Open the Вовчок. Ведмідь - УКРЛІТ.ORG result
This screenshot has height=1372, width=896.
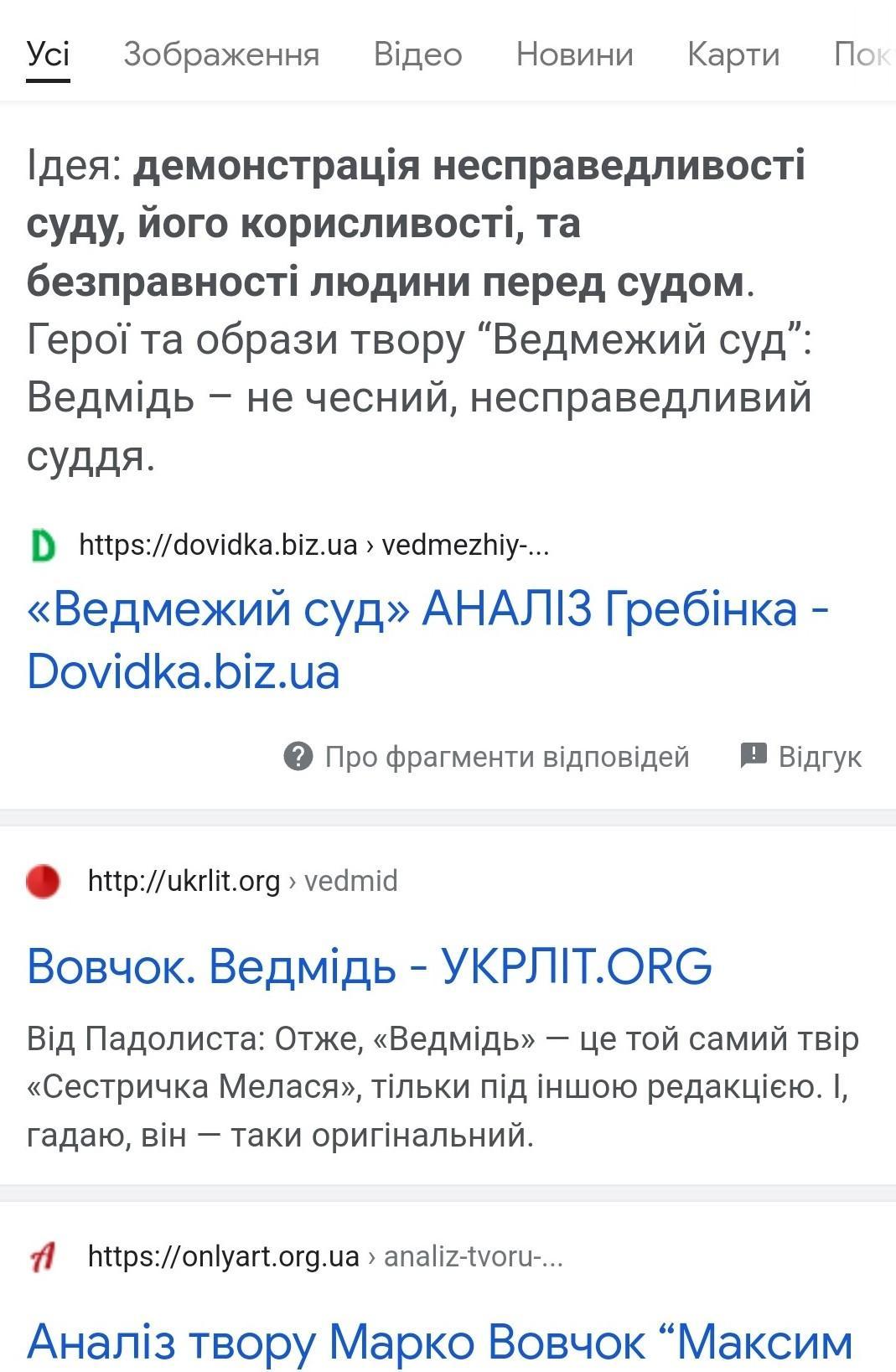pos(370,966)
